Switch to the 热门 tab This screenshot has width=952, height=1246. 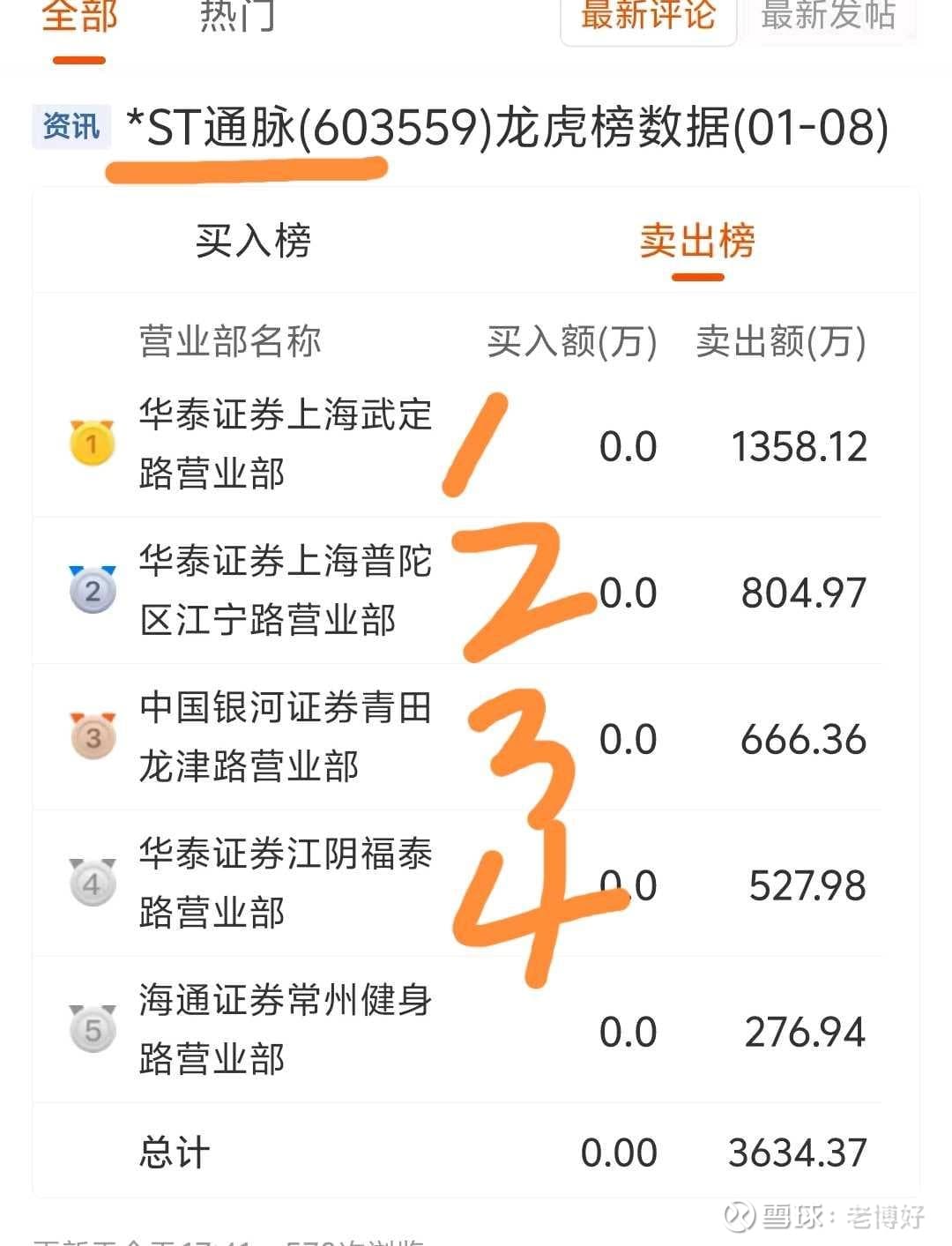[x=236, y=18]
